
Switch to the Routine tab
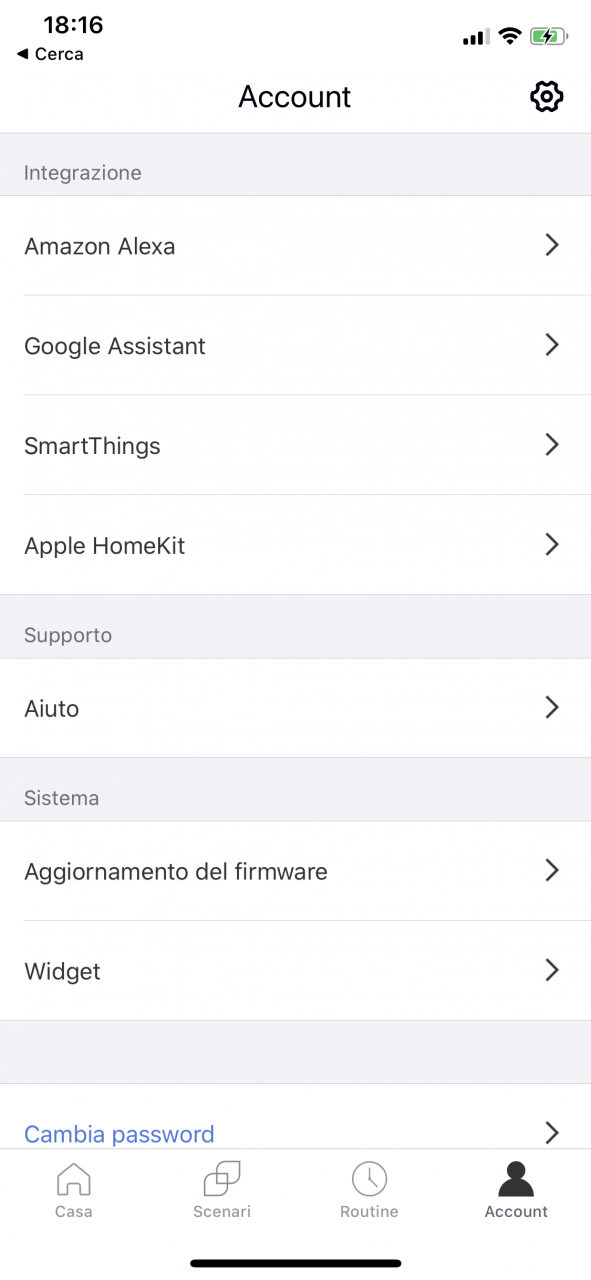tap(369, 1190)
